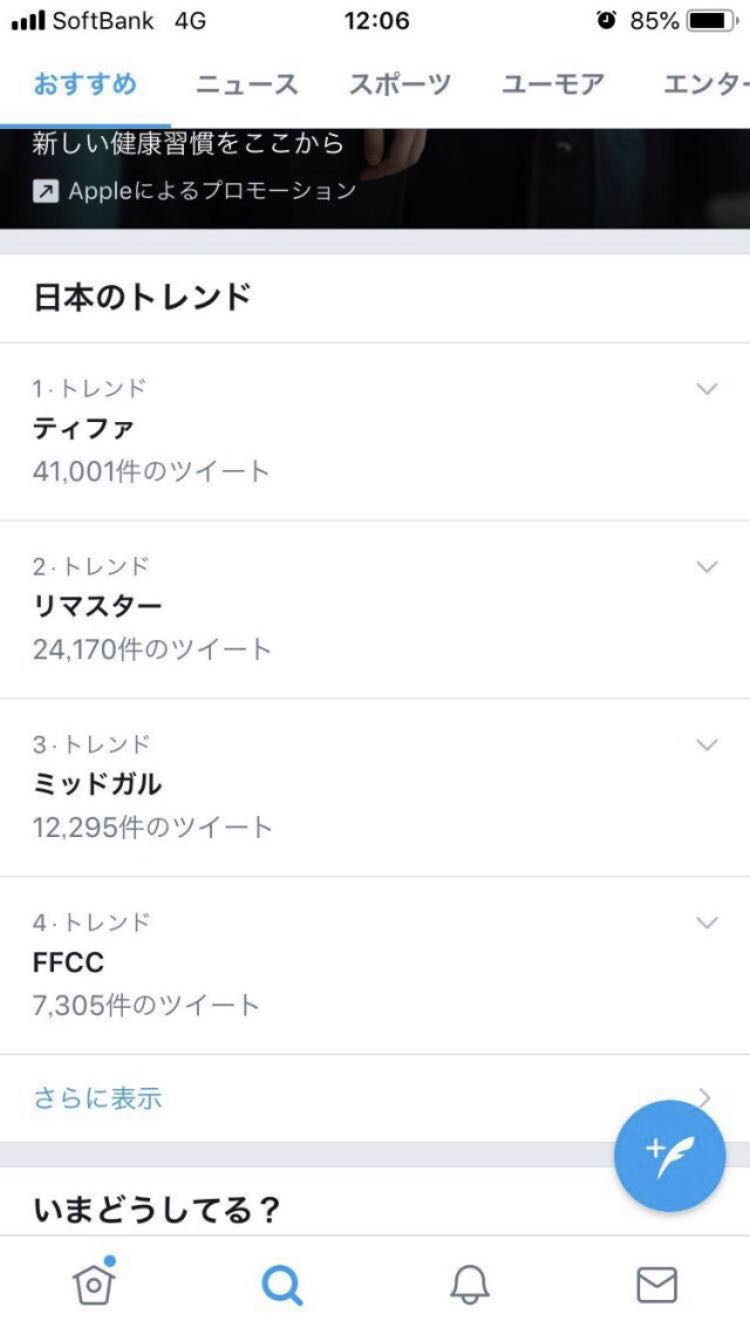Open the search tab in bottom bar
This screenshot has height=1334, width=750.
click(x=282, y=1284)
